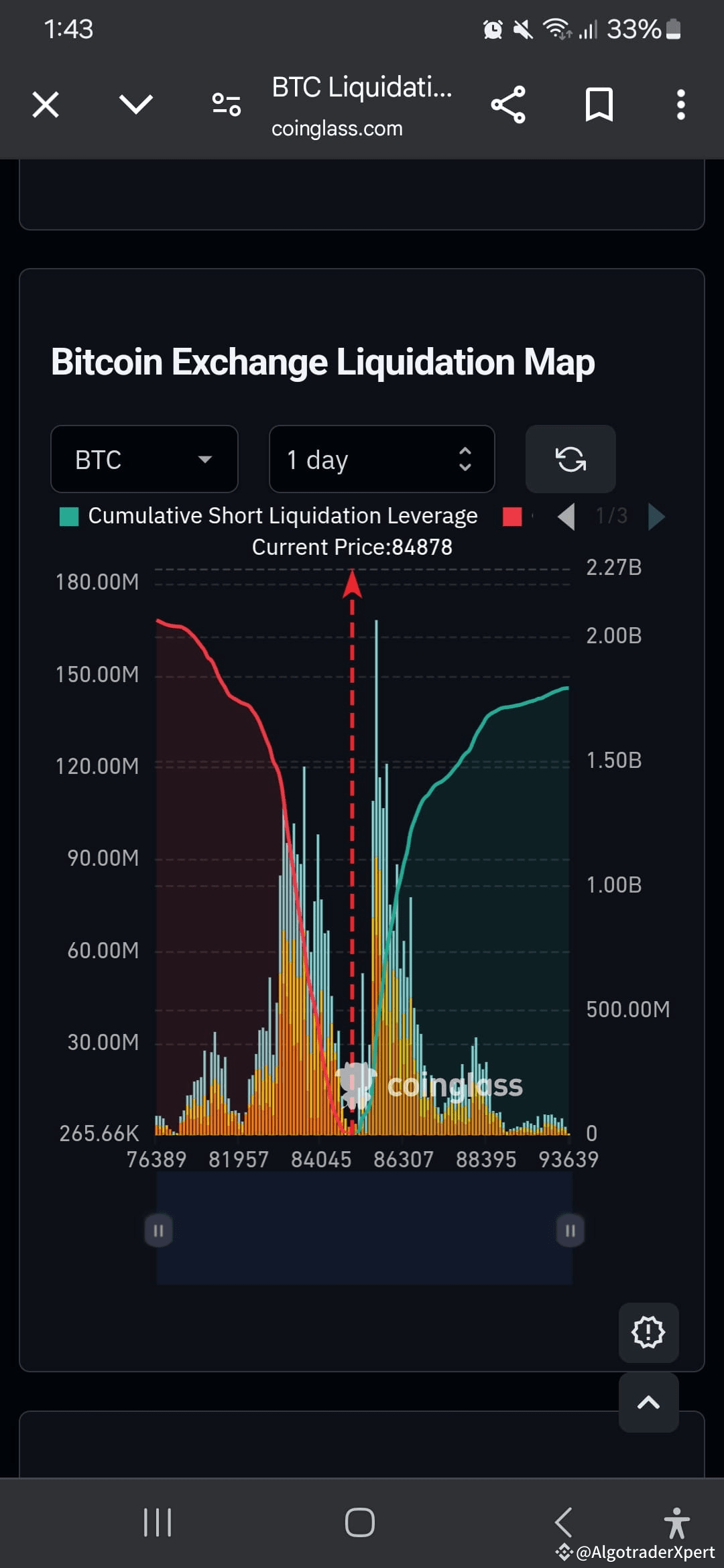Collapse the browser overlay with the down chevron
Screen dimensions: 724x1568
[x=135, y=104]
